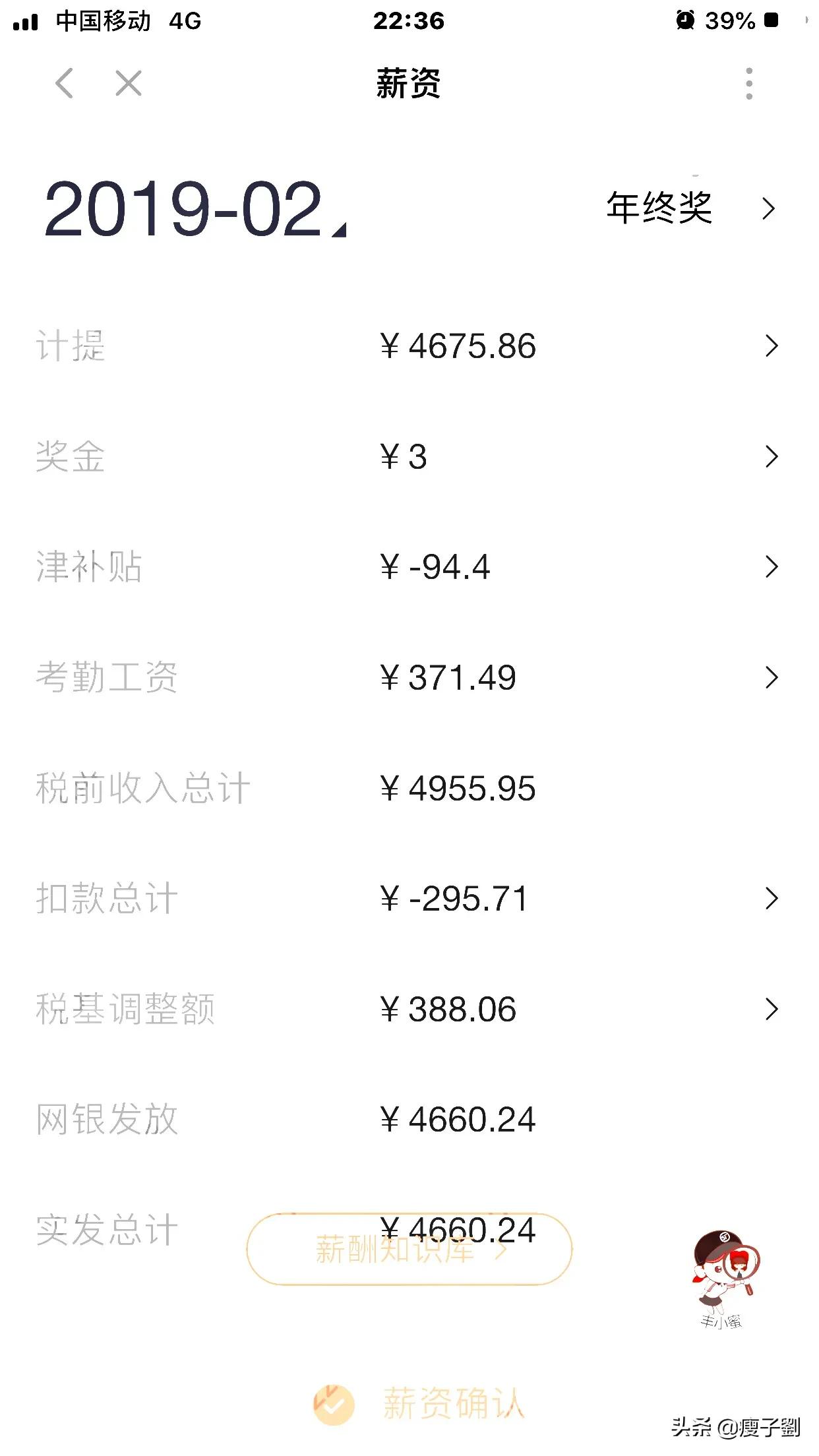The width and height of the screenshot is (819, 1456).
Task: Open the 2019-02 month picker triangle
Action: [x=338, y=231]
